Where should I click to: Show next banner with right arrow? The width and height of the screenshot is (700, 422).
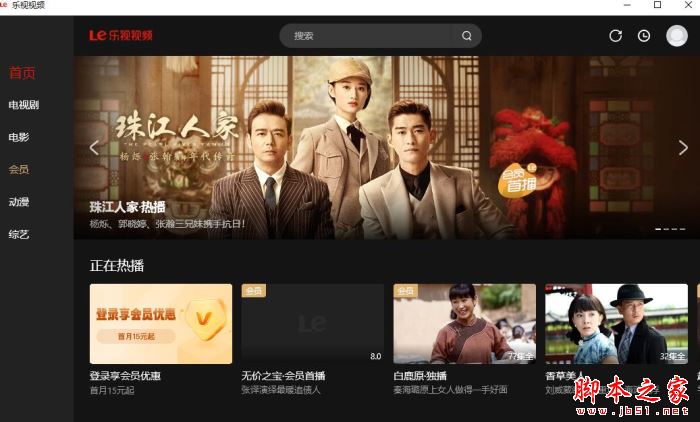(683, 148)
